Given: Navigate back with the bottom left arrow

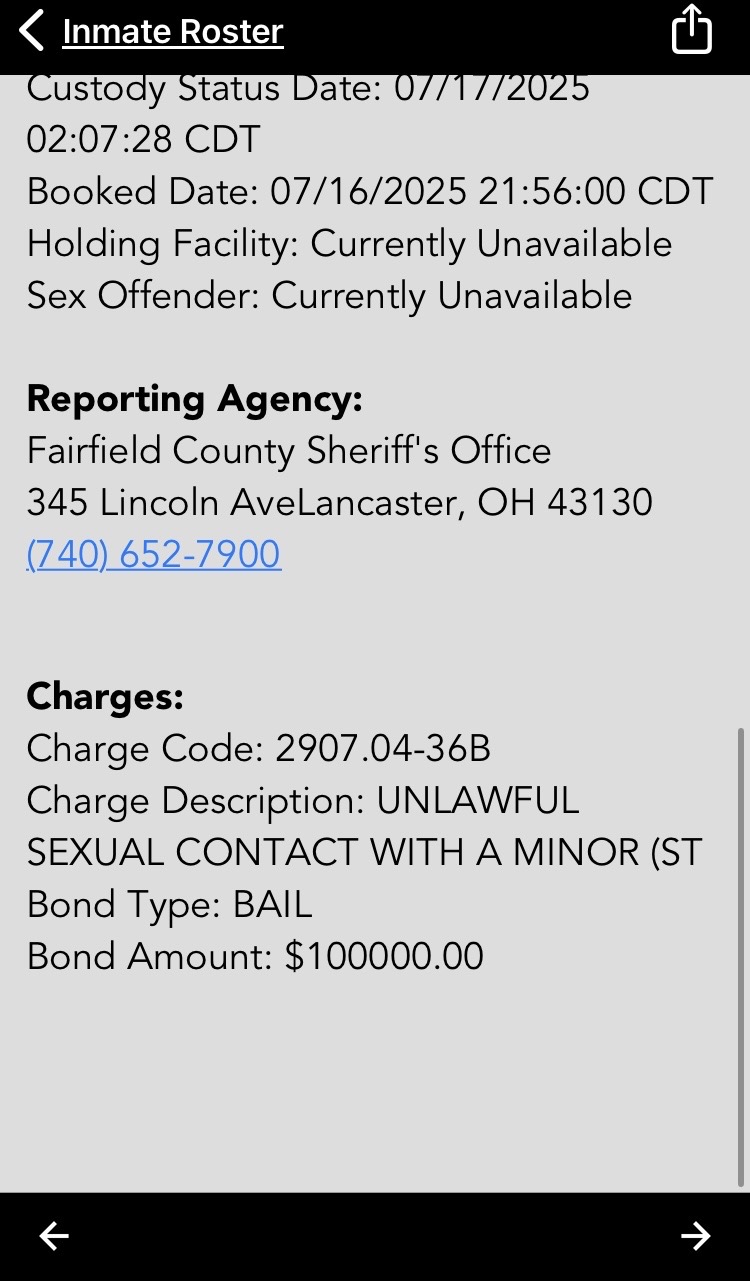Looking at the screenshot, I should (54, 1237).
